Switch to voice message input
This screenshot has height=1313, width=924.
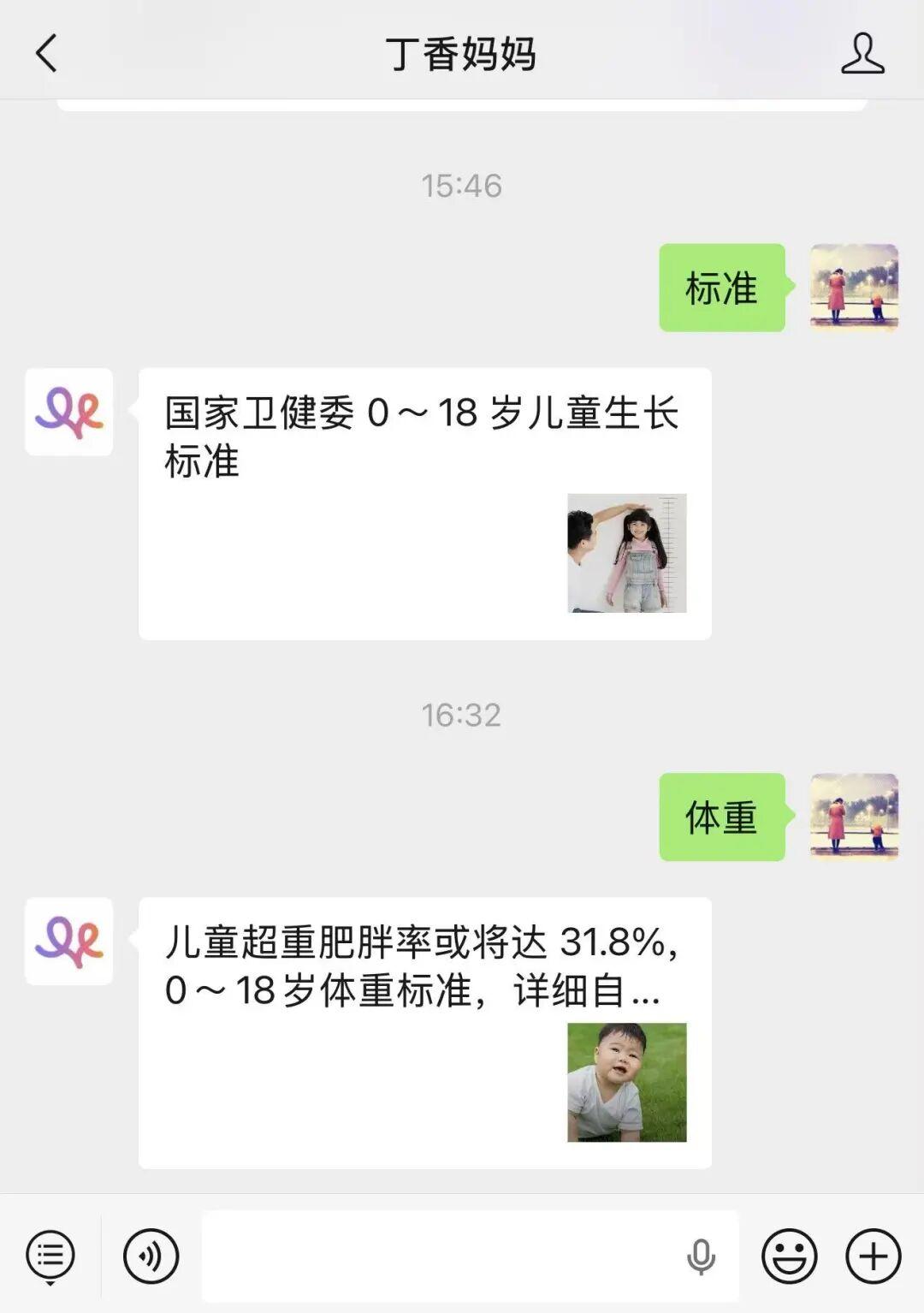click(x=151, y=1256)
